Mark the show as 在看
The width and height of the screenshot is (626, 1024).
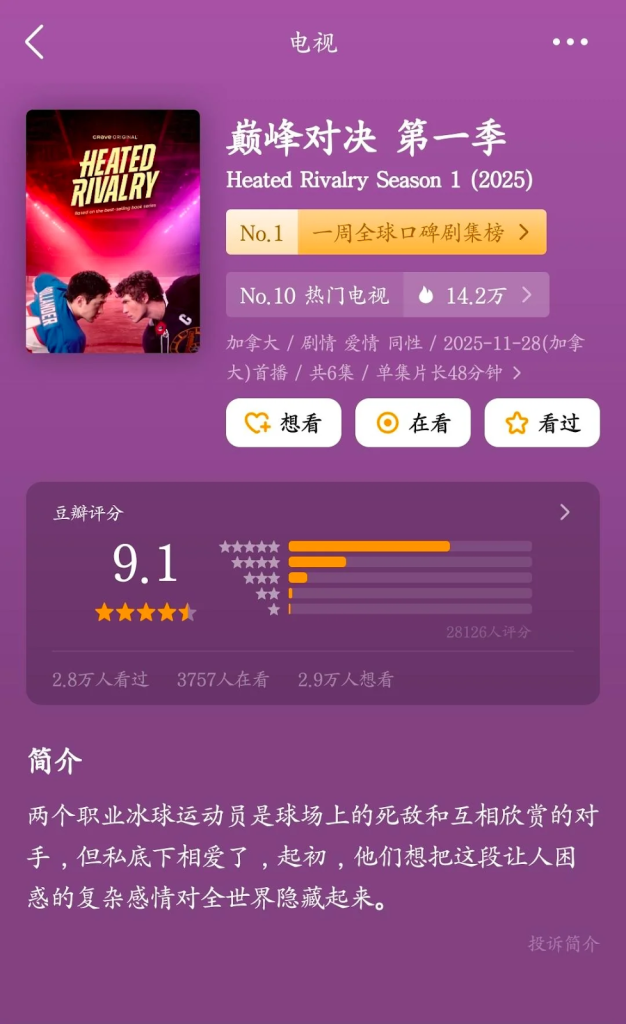[x=413, y=423]
